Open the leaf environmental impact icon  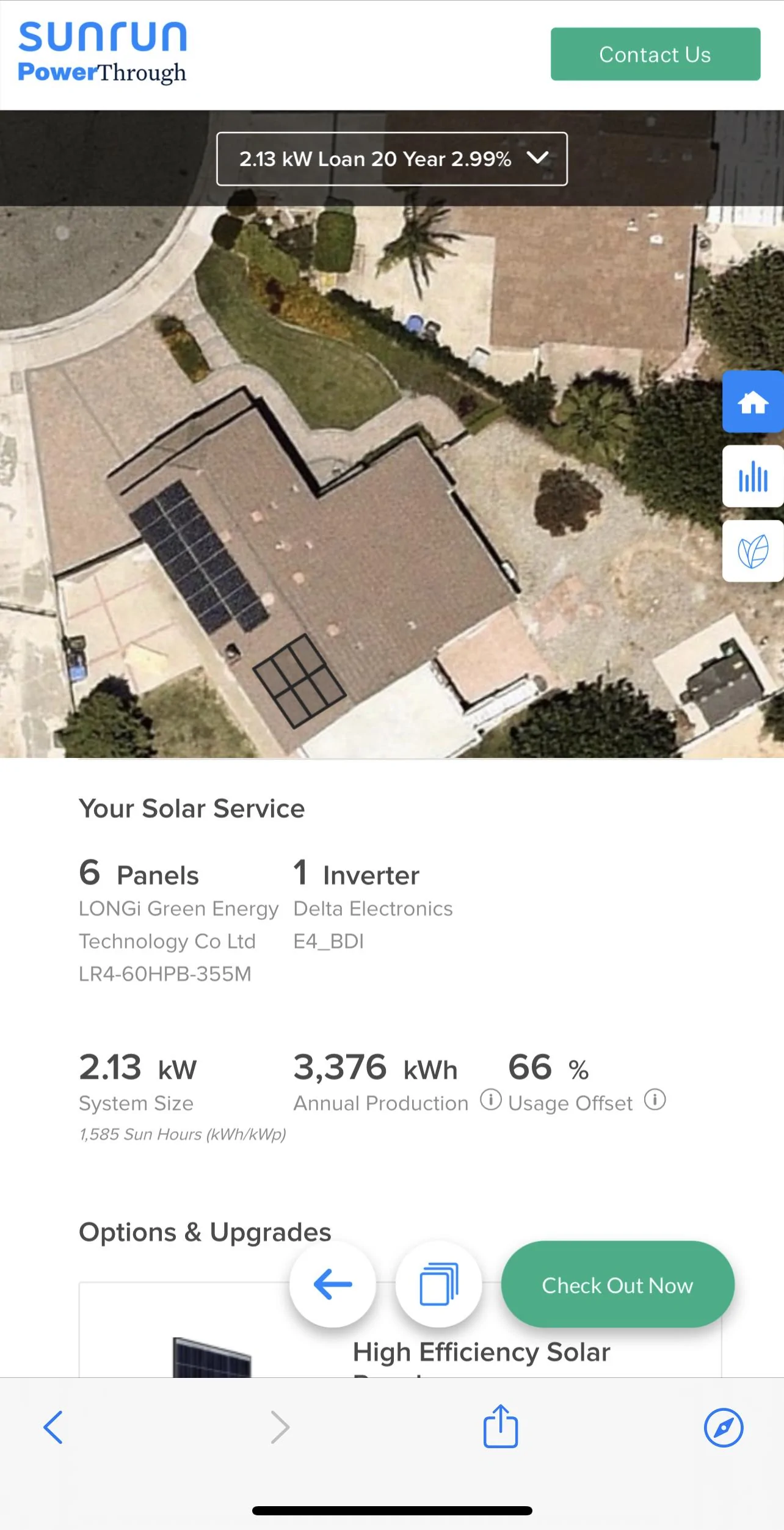tap(752, 549)
